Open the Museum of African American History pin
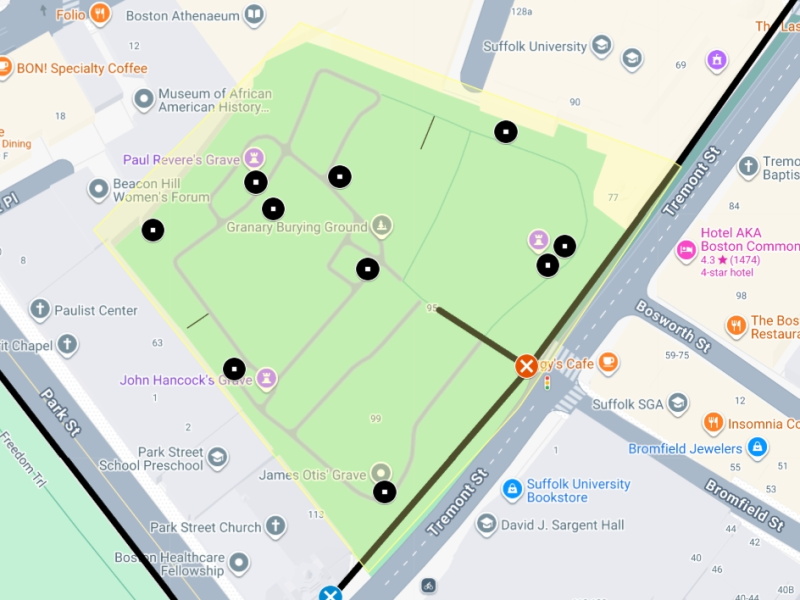 click(144, 100)
